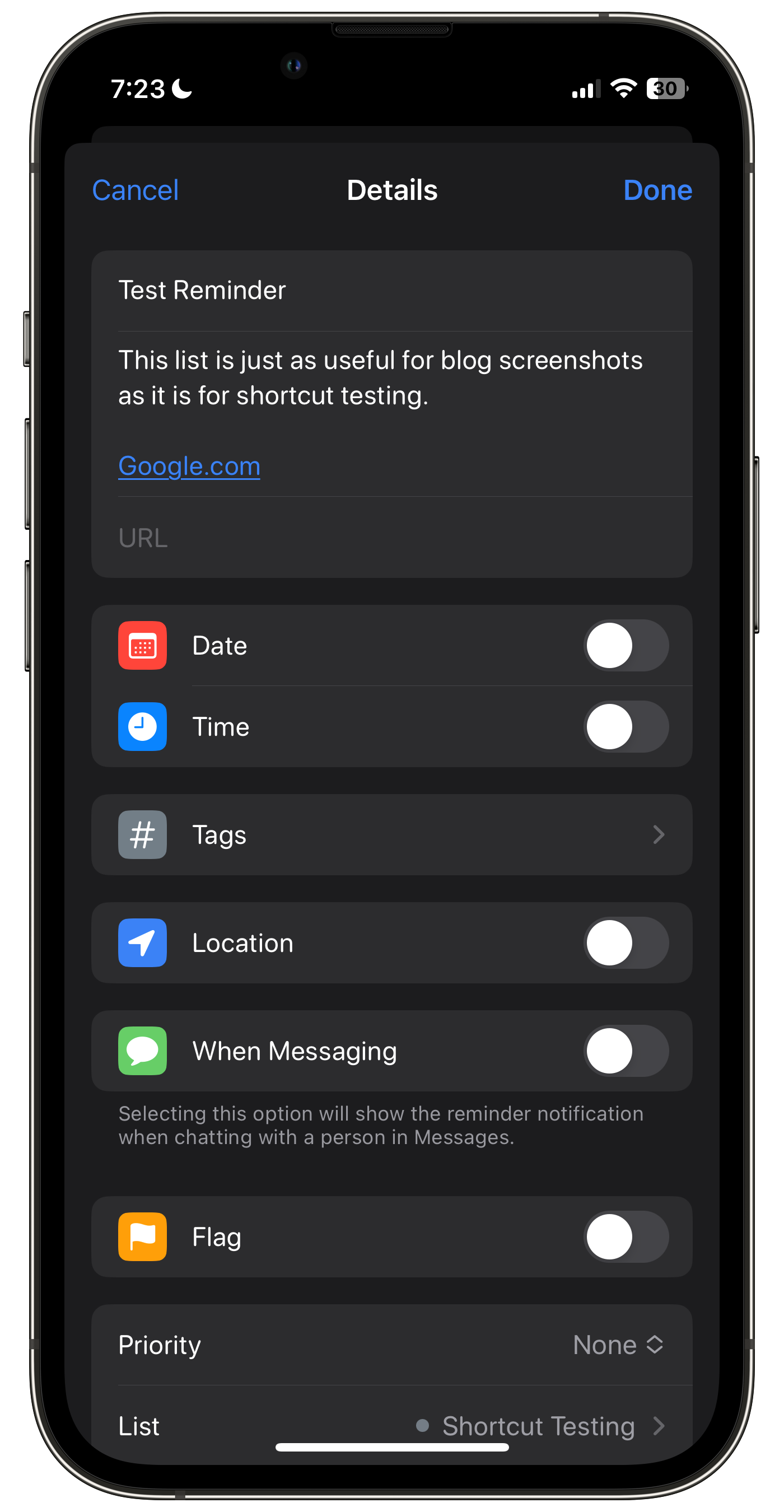Edit the reminder notes text
Screen dimensions: 784x1512
380,378
